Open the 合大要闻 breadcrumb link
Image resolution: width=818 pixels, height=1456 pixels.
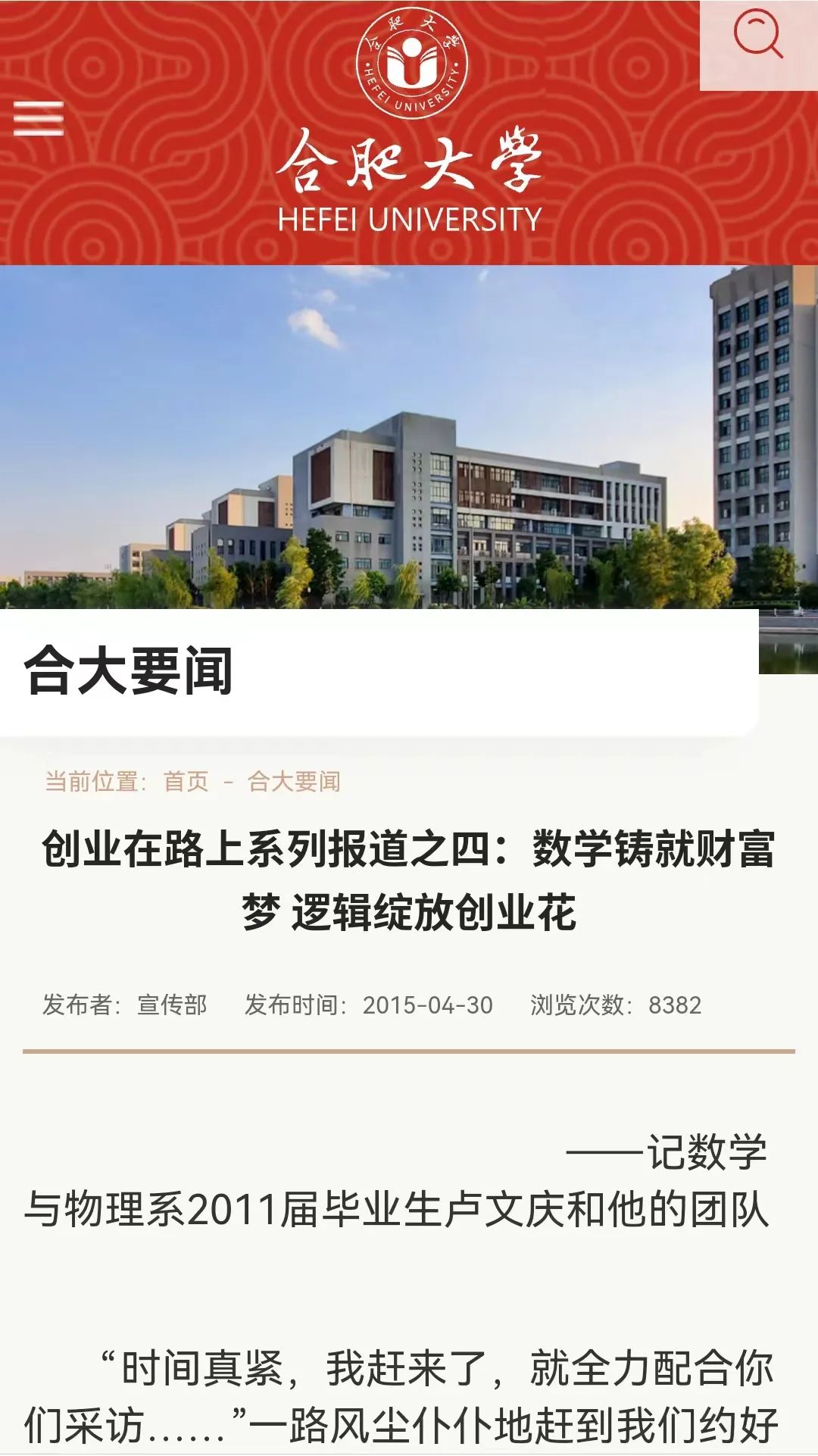tap(294, 781)
